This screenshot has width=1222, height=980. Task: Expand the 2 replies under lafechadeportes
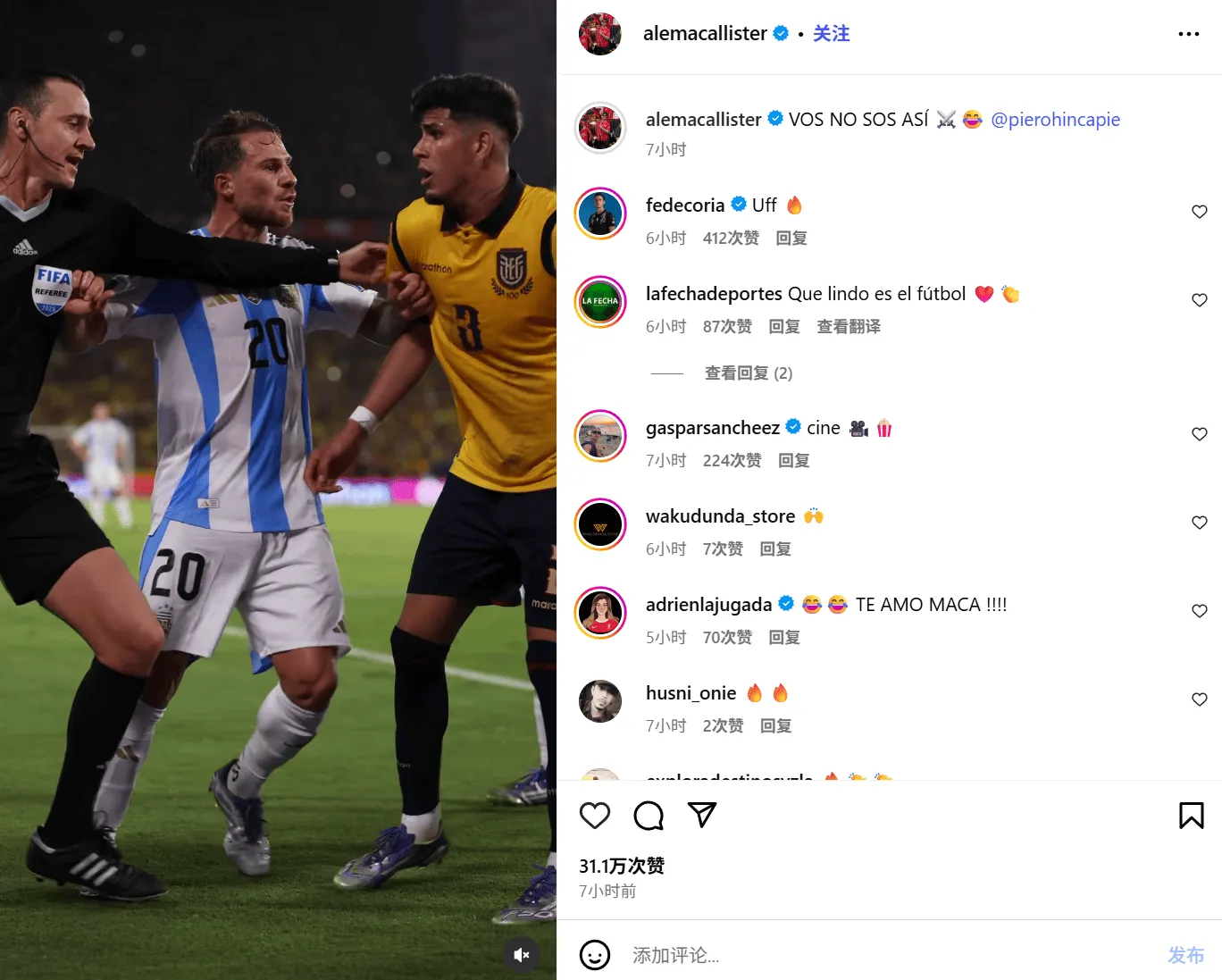(x=748, y=373)
